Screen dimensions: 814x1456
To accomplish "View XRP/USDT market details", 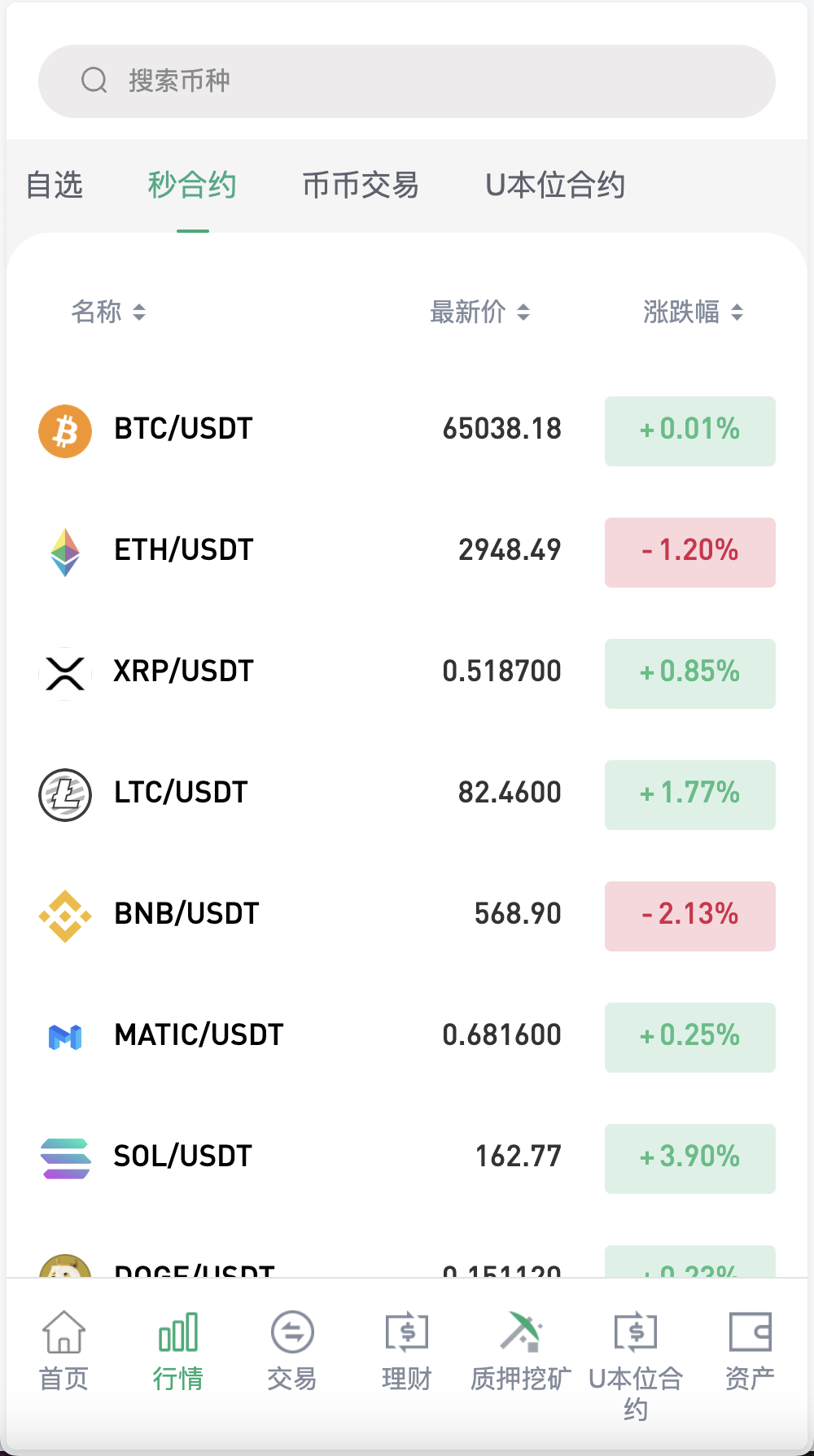I will [184, 671].
